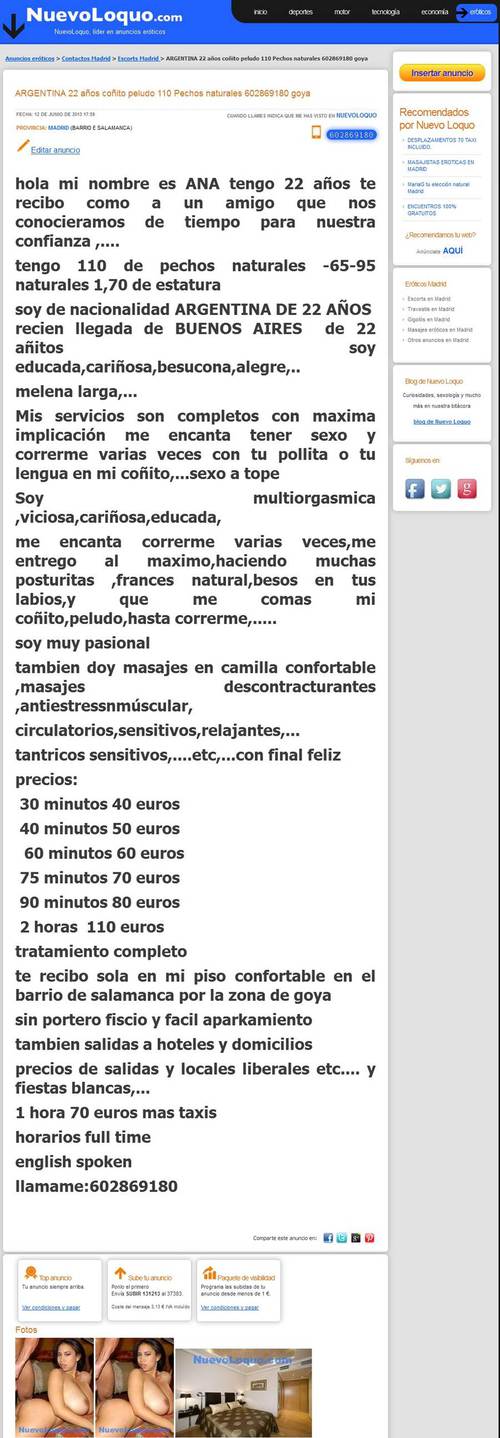Open the inicio tab in top navigation
The image size is (500, 1438).
click(x=260, y=12)
